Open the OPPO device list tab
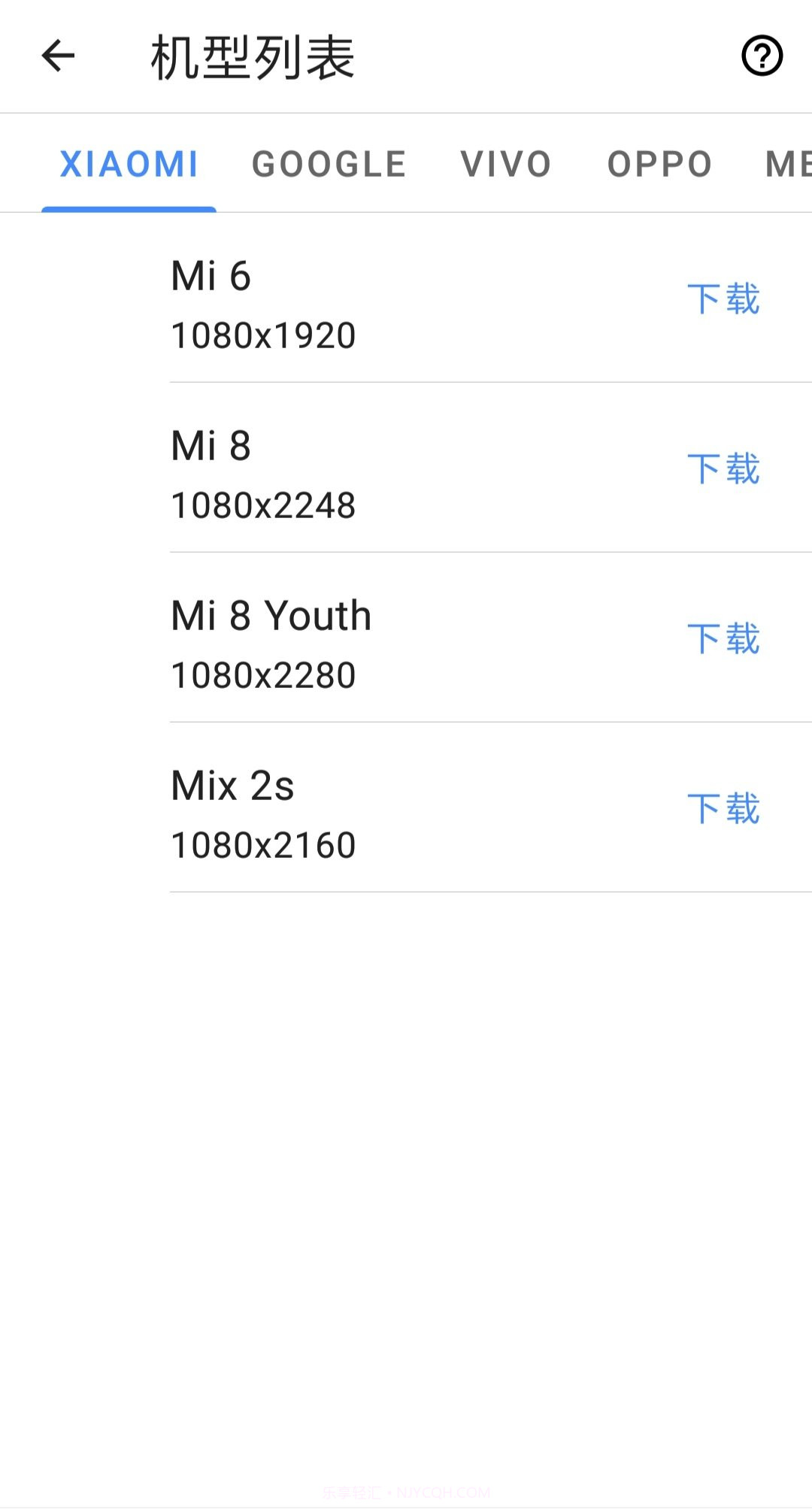Viewport: 812px width, 1509px height. click(660, 164)
